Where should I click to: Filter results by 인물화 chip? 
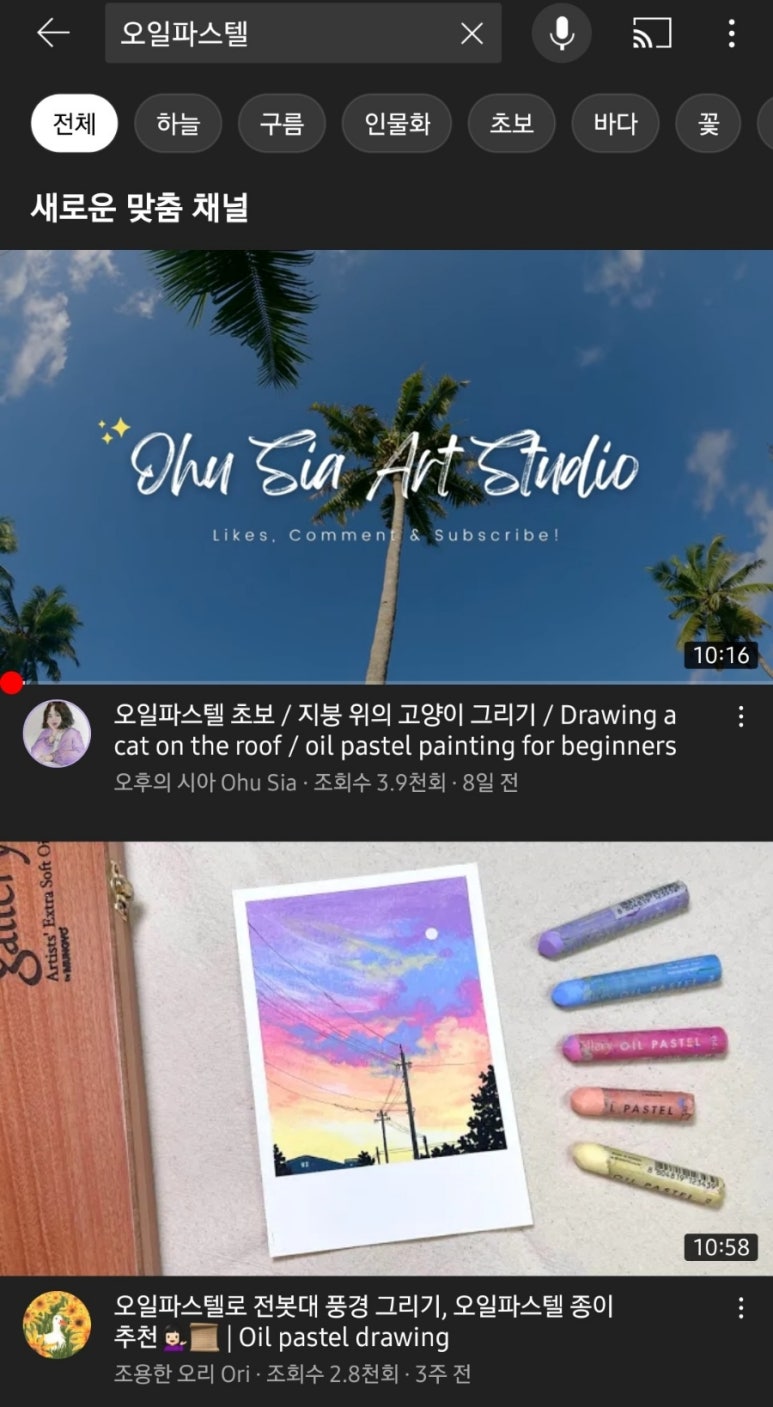(x=397, y=123)
